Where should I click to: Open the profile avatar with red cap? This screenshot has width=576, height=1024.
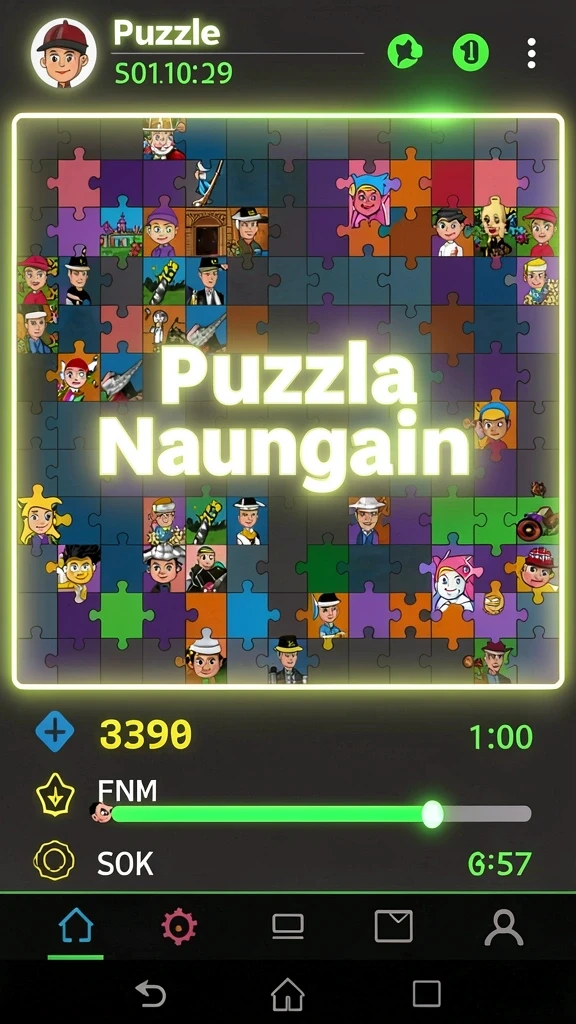tap(64, 53)
